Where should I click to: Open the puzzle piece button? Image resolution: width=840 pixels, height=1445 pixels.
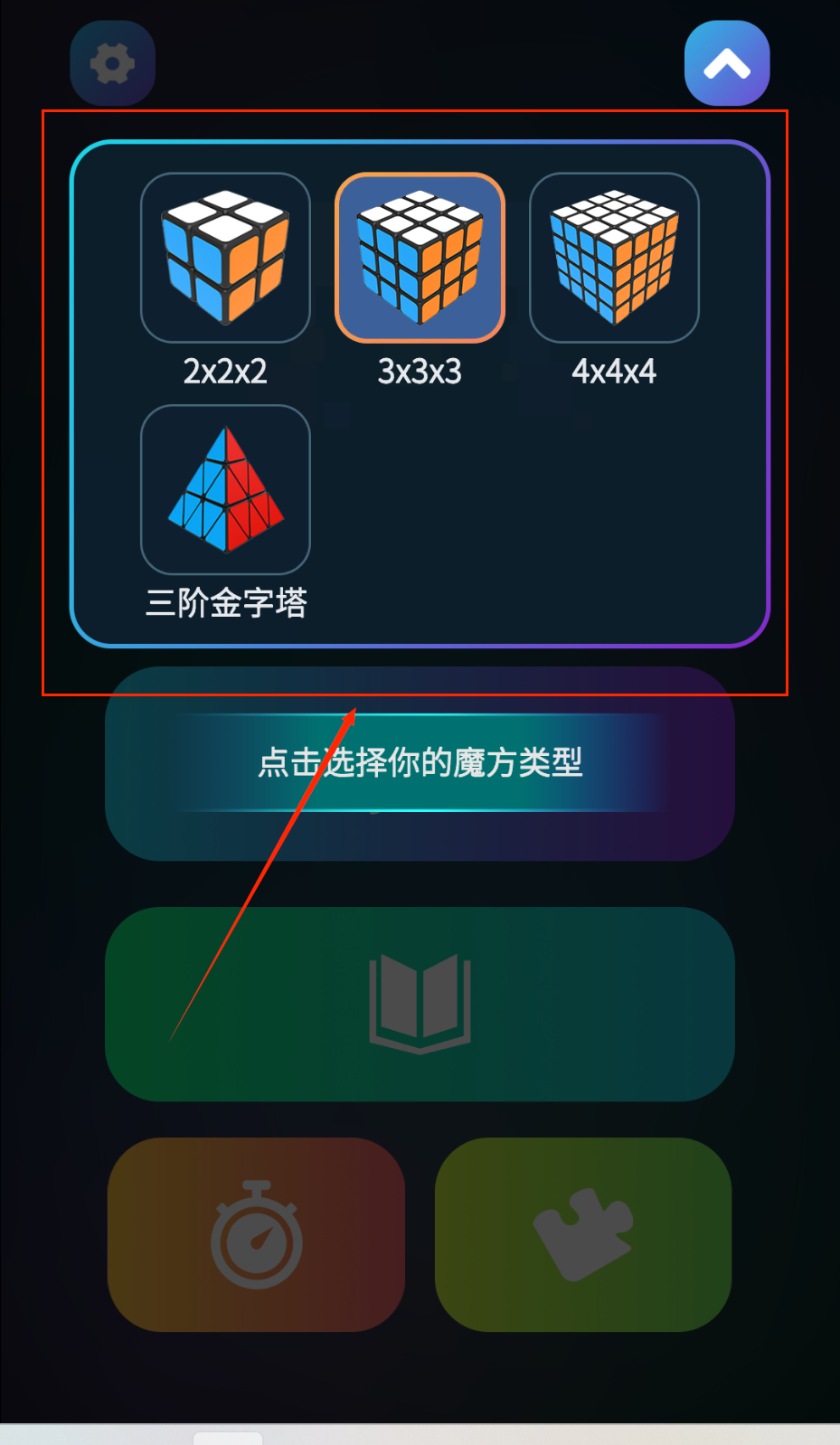pos(583,1234)
